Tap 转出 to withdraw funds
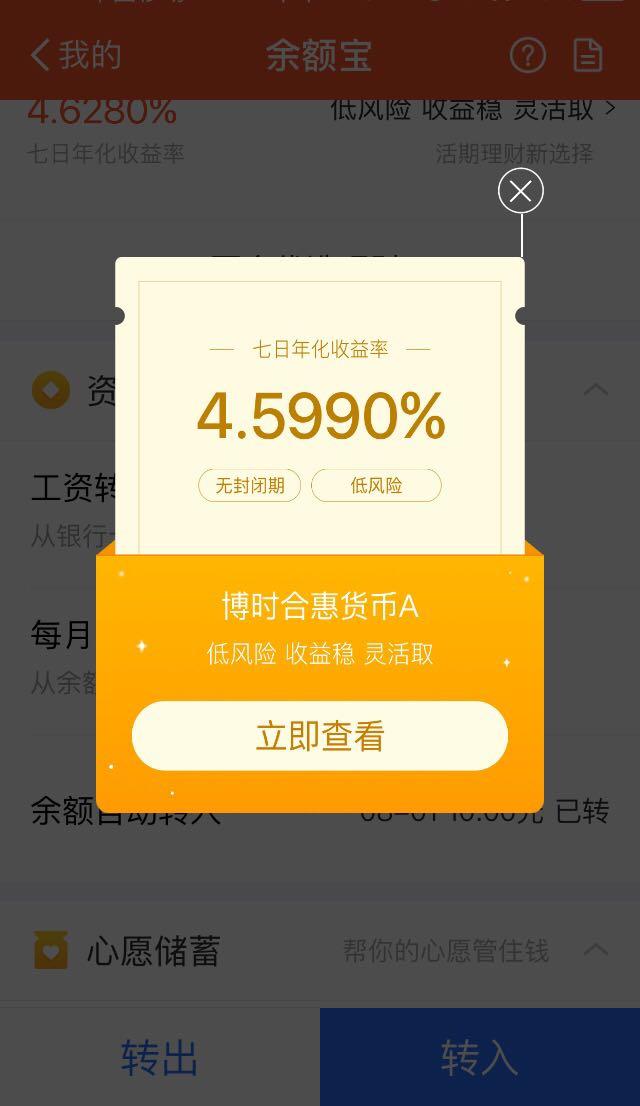This screenshot has height=1106, width=640. coord(159,1057)
